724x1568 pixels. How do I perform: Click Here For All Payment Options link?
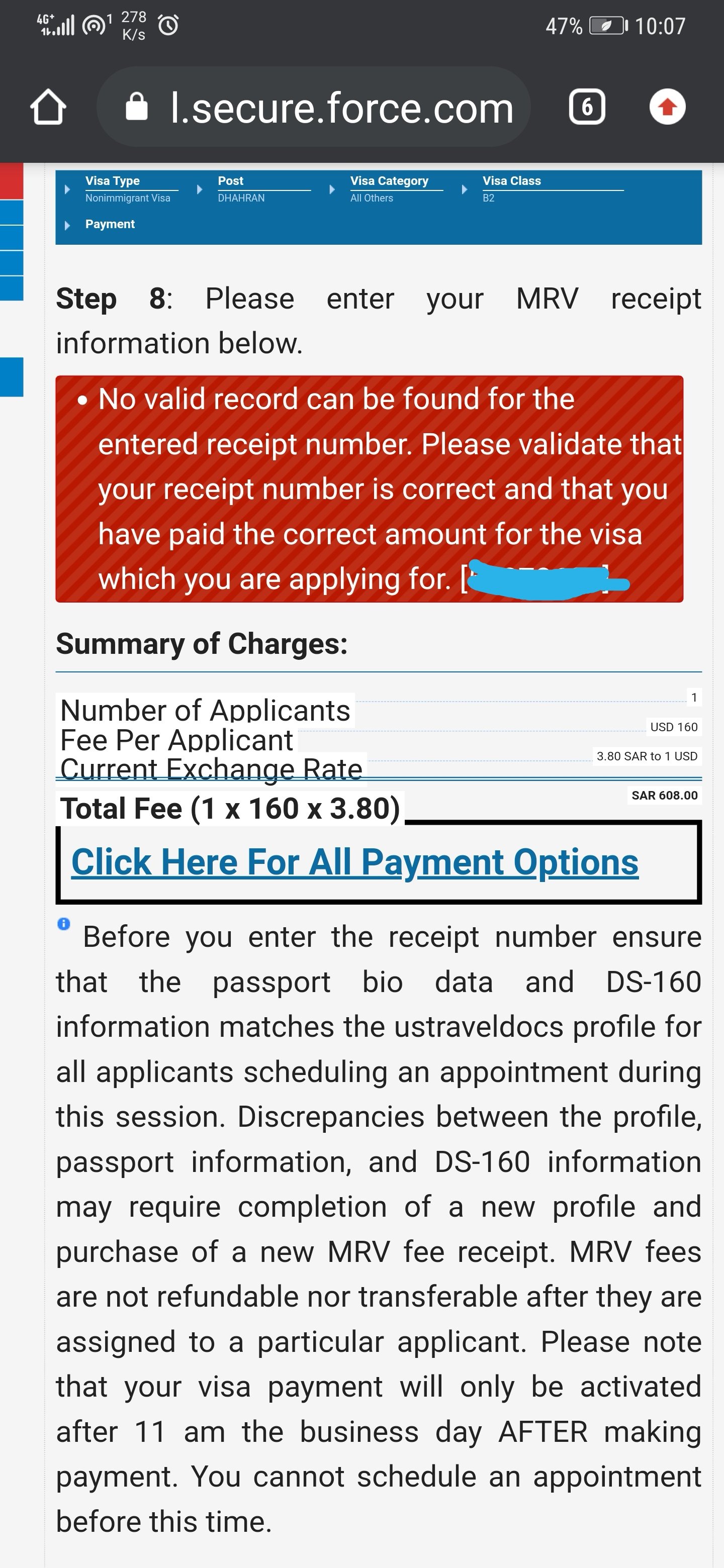[x=355, y=862]
